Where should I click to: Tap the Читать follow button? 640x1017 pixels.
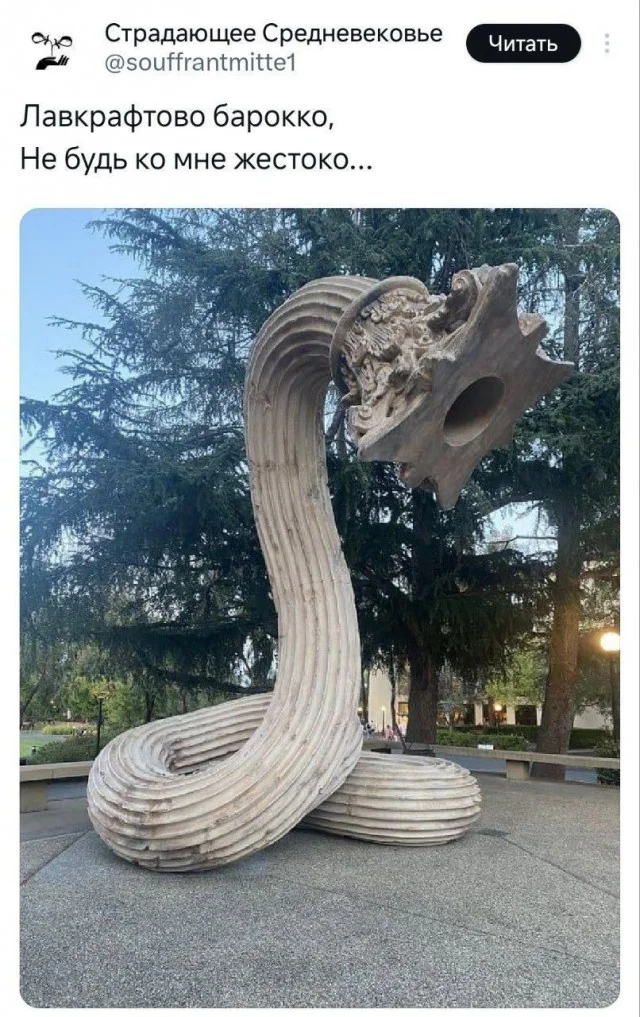pos(523,44)
